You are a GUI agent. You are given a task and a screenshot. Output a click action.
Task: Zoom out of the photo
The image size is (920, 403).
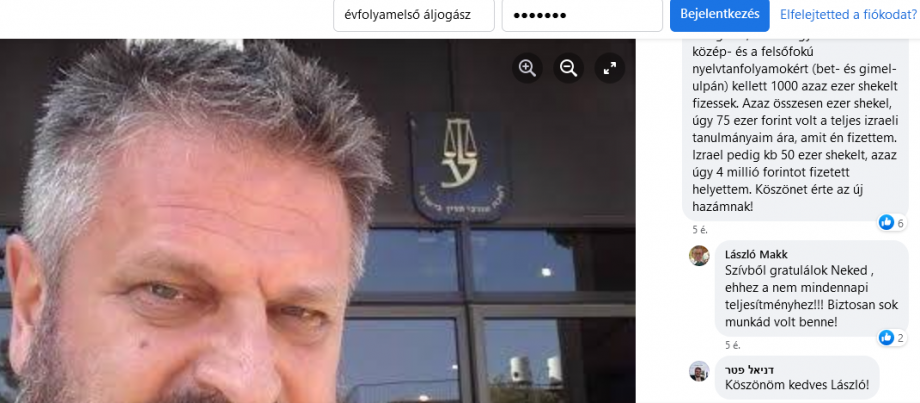tap(568, 68)
